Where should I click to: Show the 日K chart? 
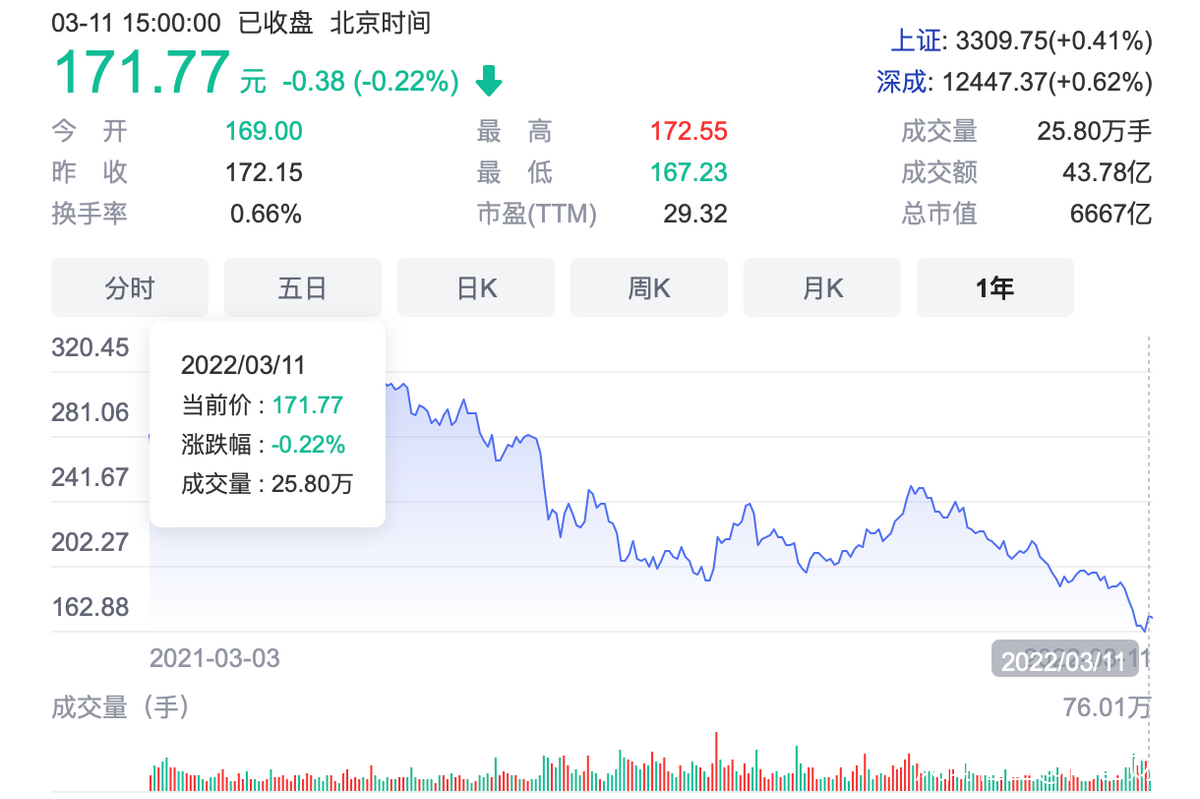[x=476, y=288]
